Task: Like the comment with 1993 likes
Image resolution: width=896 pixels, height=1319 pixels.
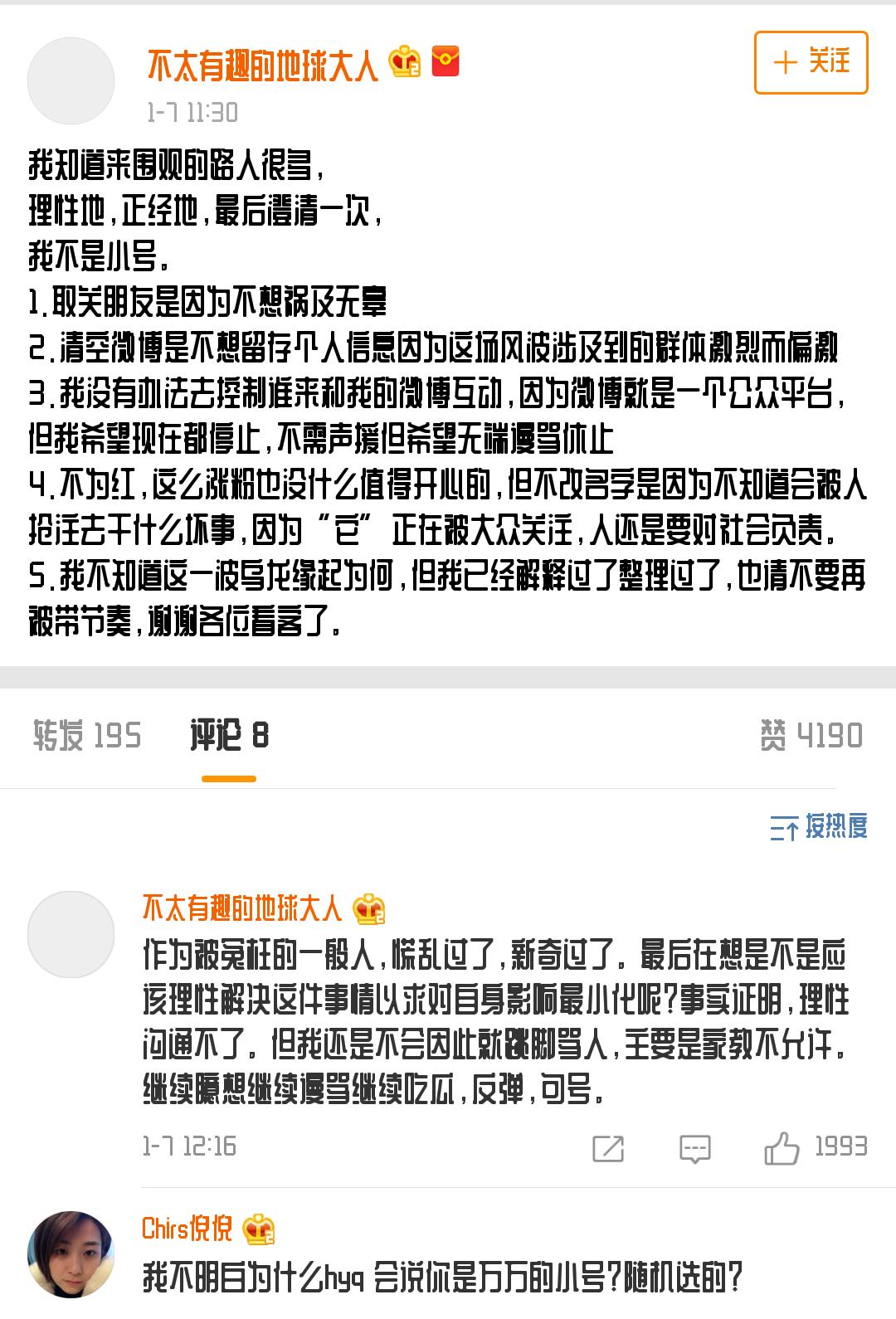Action: click(x=782, y=1148)
